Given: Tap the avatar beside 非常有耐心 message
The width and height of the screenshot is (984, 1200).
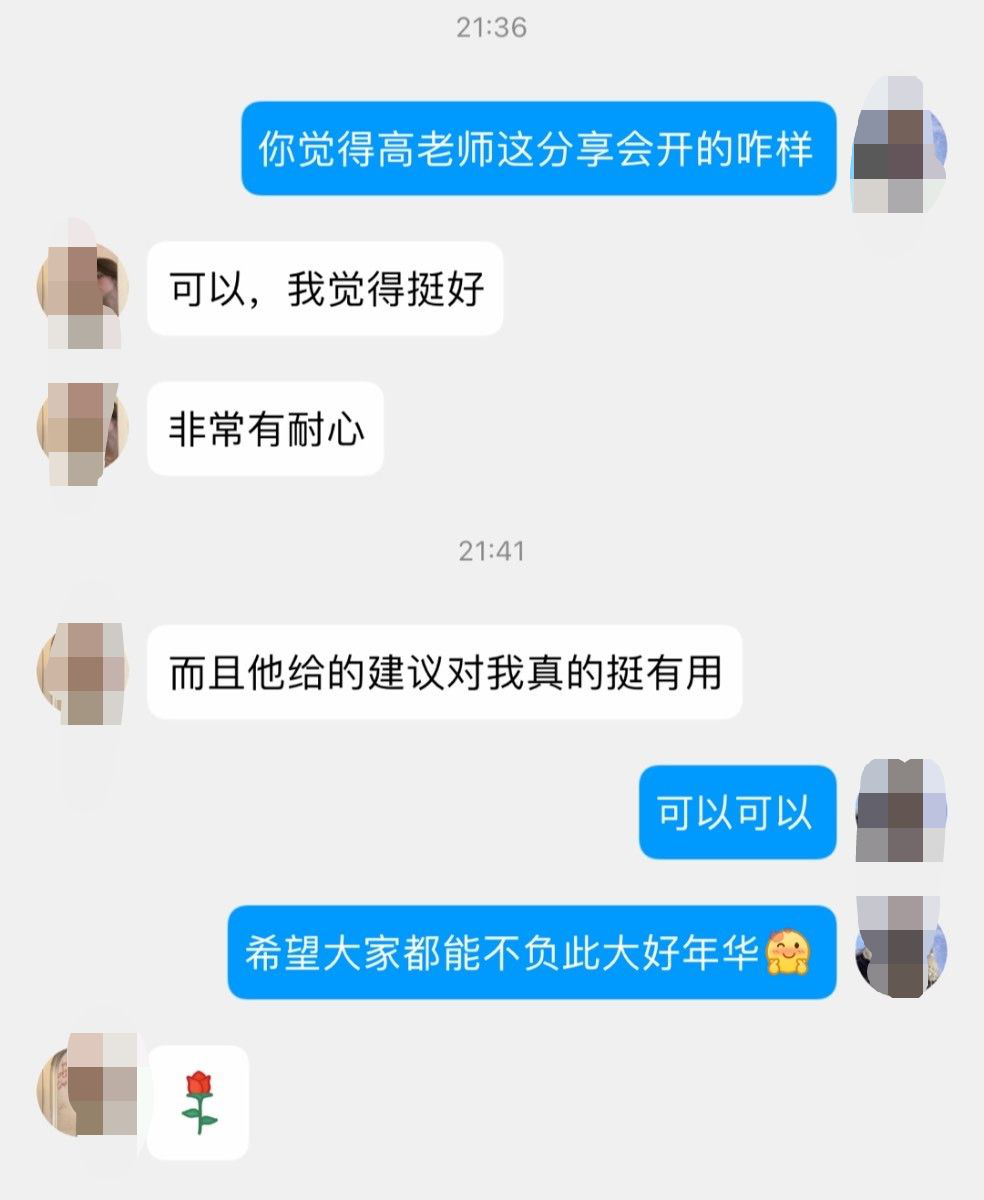Looking at the screenshot, I should (84, 428).
